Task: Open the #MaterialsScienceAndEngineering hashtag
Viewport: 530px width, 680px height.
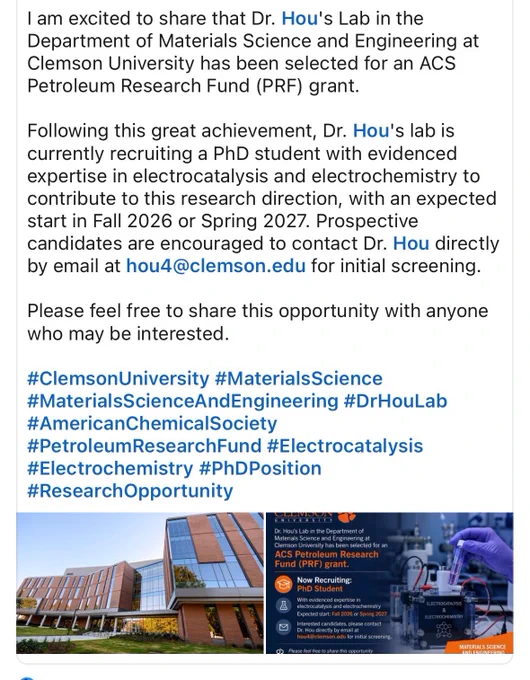Action: [x=183, y=401]
